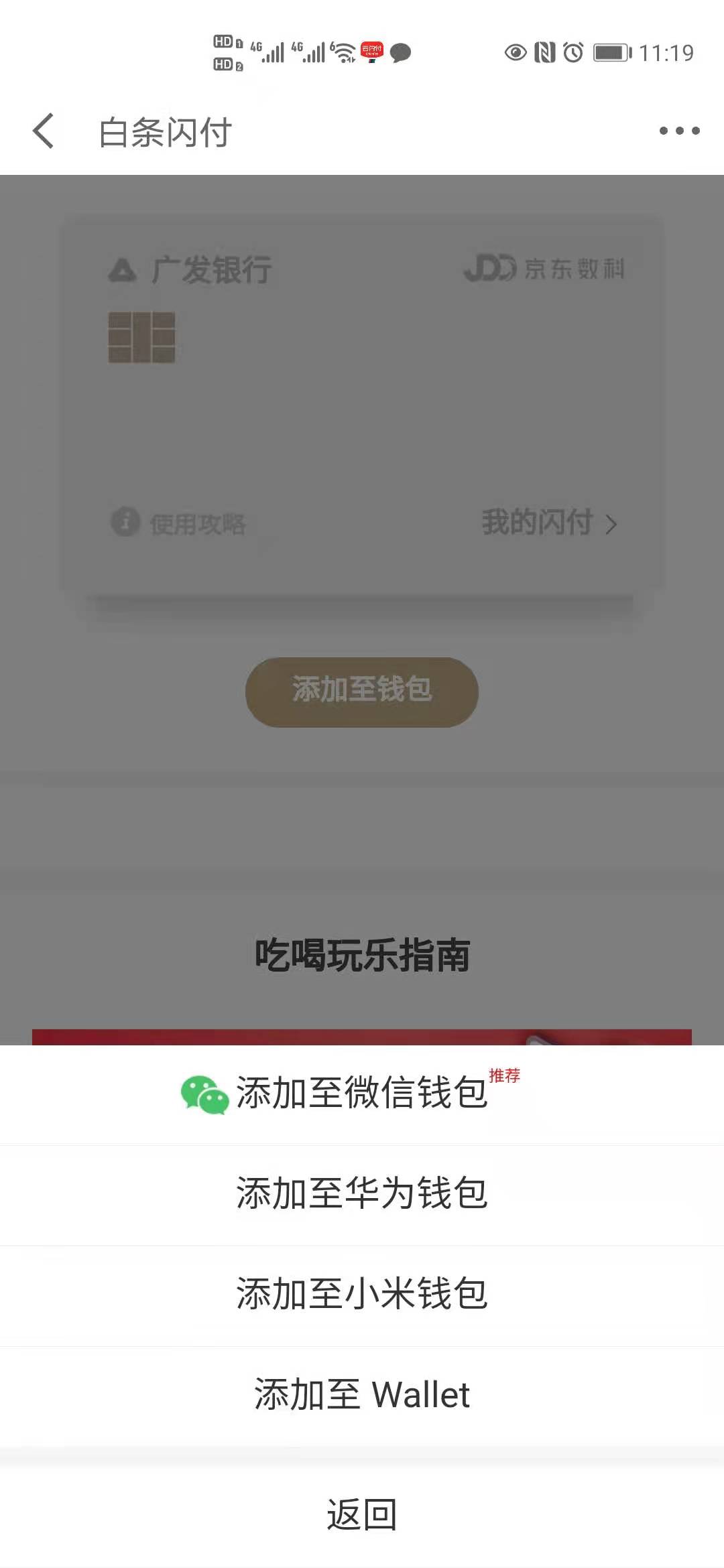The height and width of the screenshot is (1568, 724).
Task: Tap 返回 to dismiss the sheet
Action: pyautogui.click(x=362, y=1516)
